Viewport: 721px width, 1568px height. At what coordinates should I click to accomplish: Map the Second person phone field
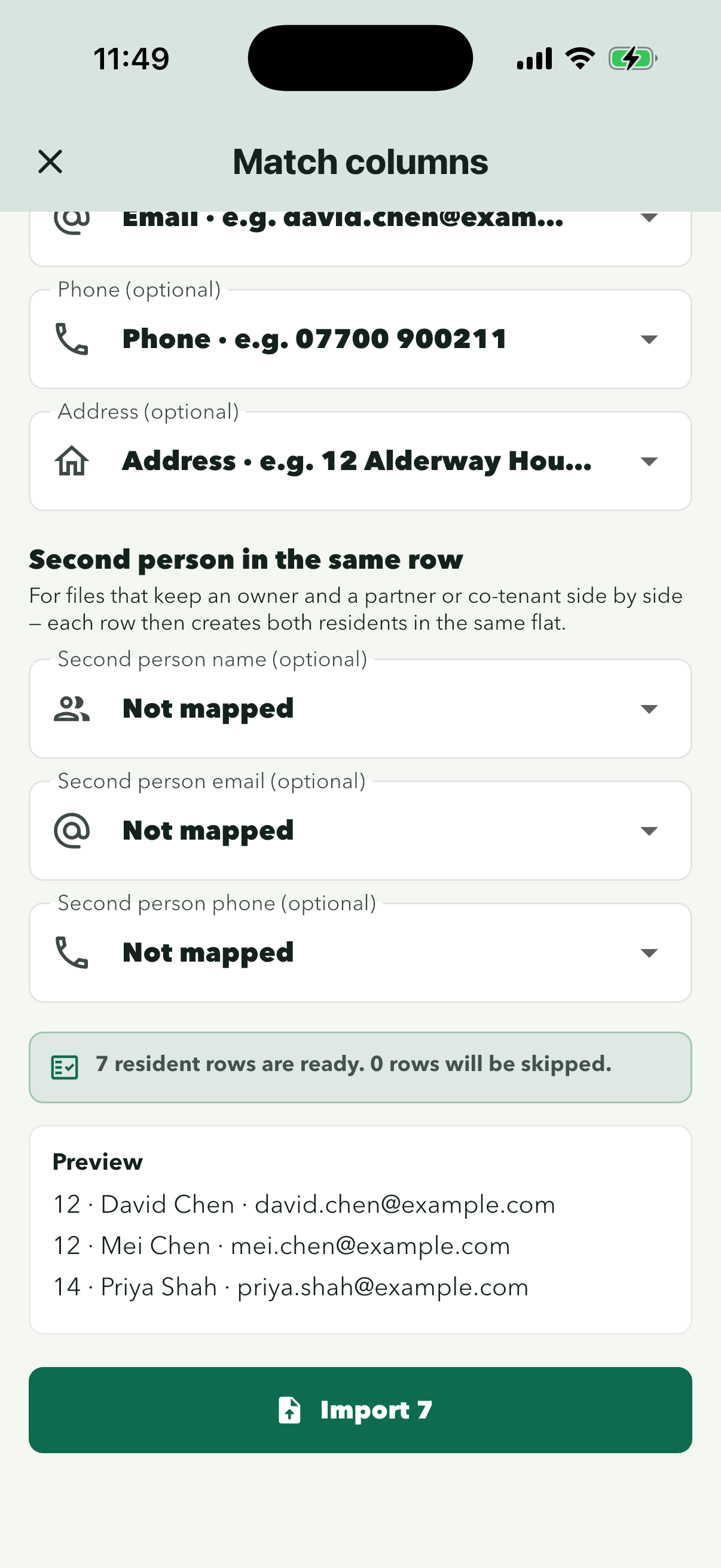pyautogui.click(x=360, y=952)
